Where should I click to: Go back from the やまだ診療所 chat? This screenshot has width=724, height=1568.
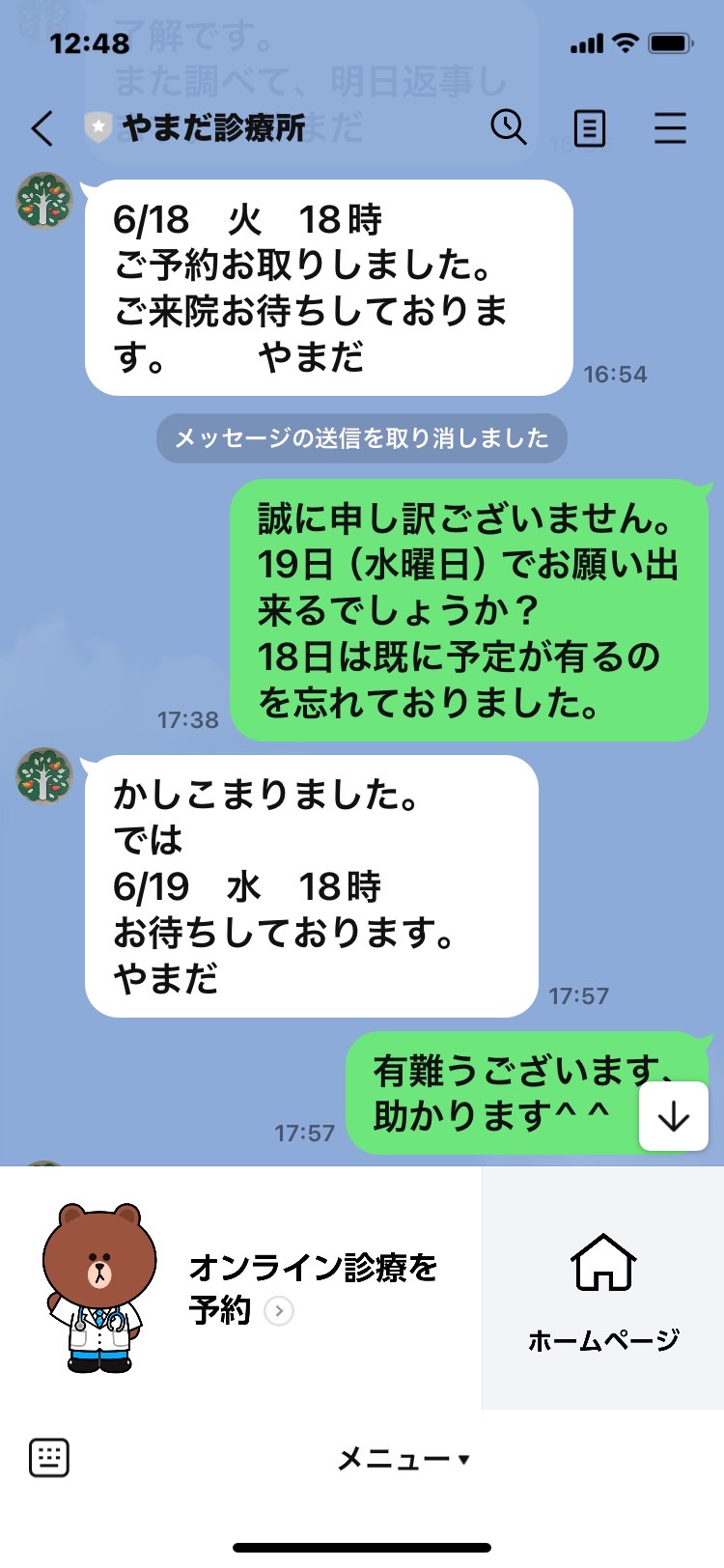tap(42, 127)
